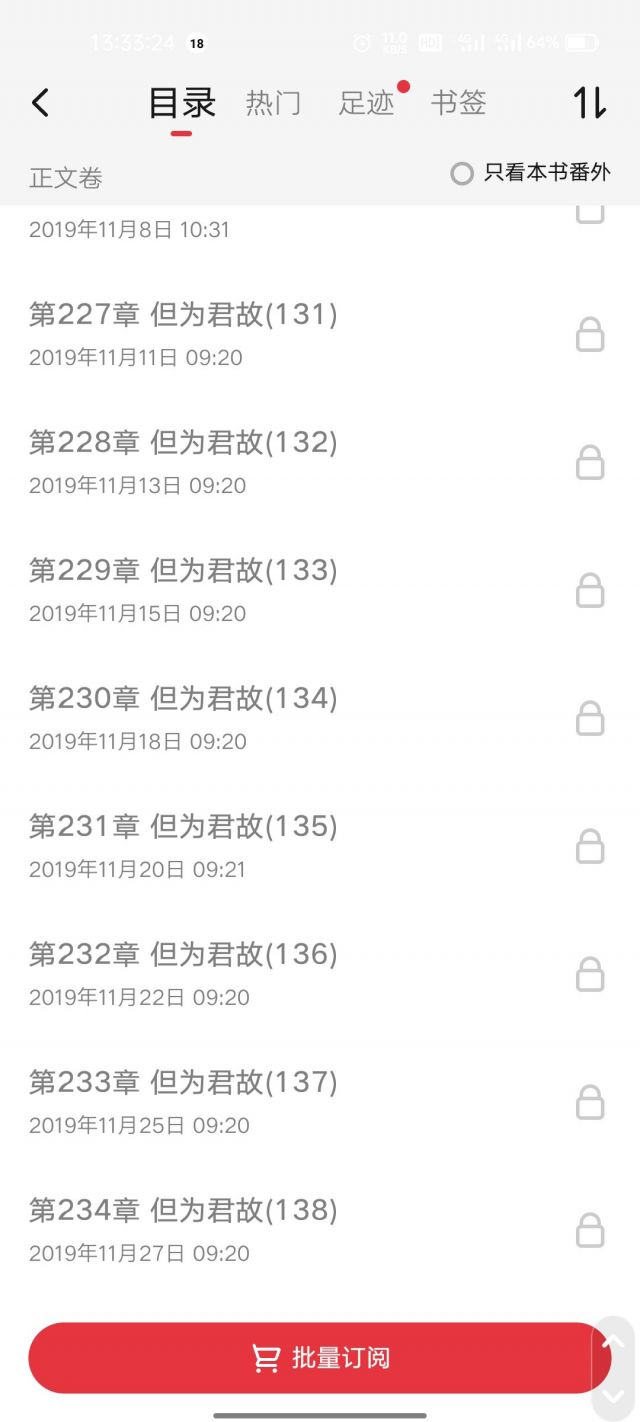
Task: Switch to the 足迹 tab
Action: pyautogui.click(x=367, y=103)
